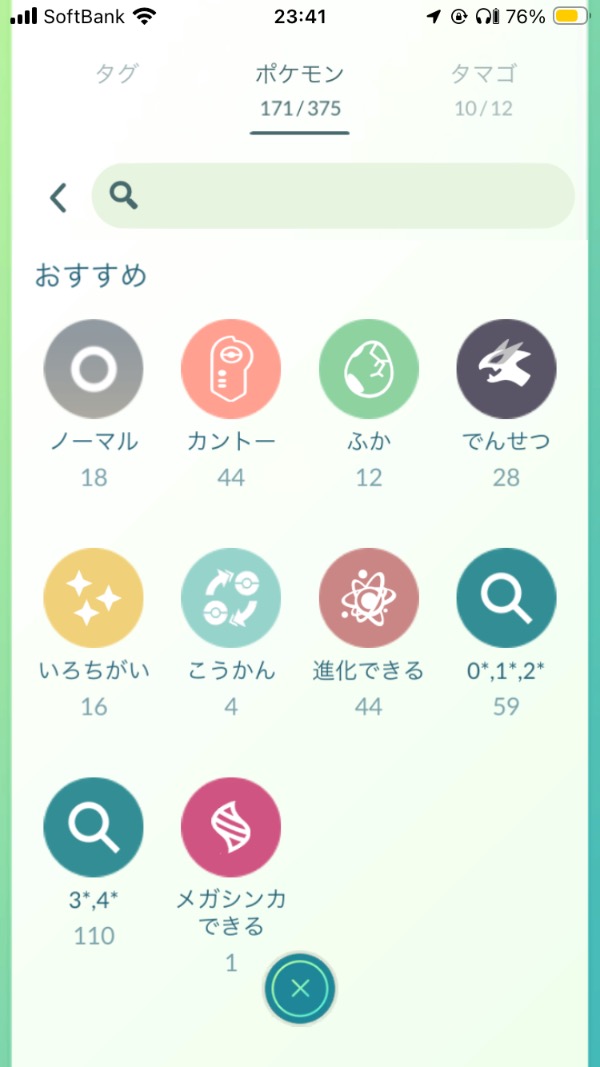
Task: Show Pokémon under 進化できる
Action: pos(368,598)
